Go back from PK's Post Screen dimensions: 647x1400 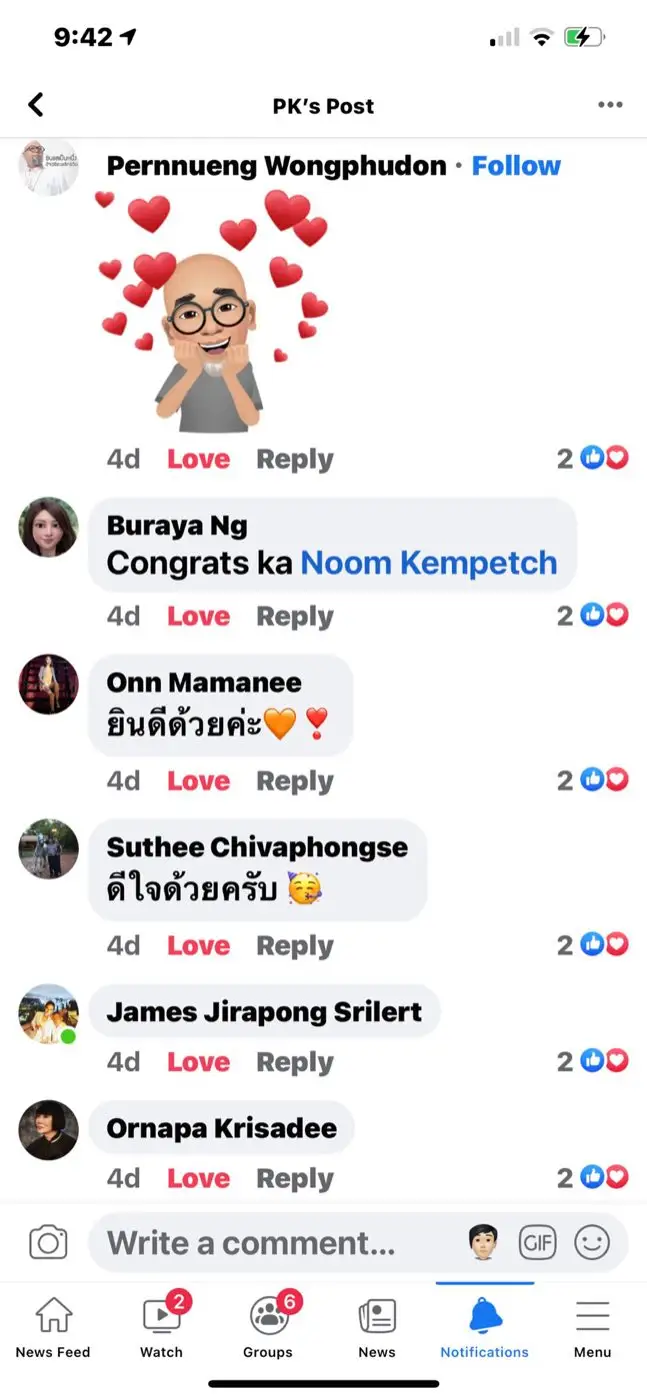tap(36, 105)
